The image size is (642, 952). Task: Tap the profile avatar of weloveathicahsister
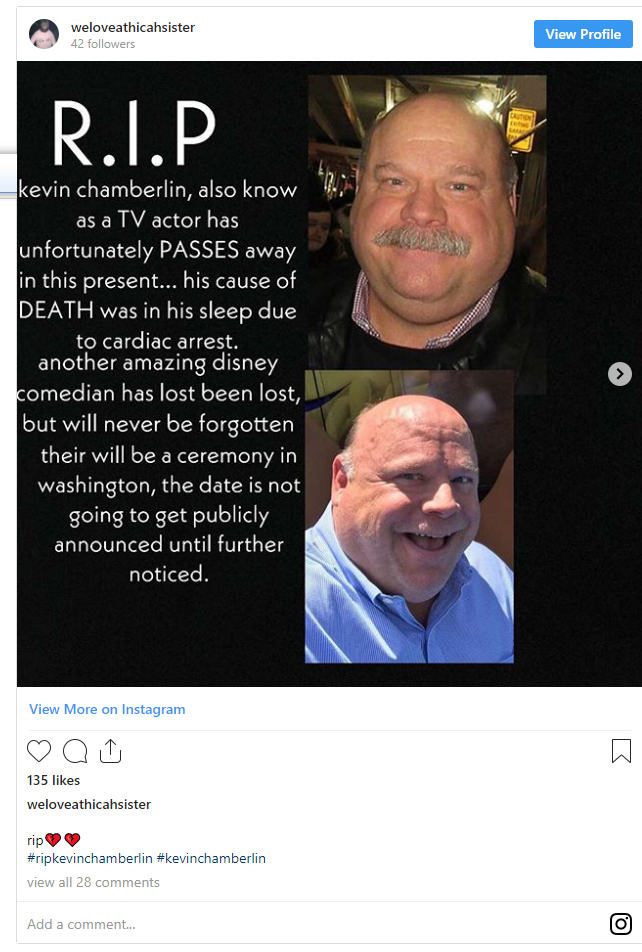click(x=44, y=34)
